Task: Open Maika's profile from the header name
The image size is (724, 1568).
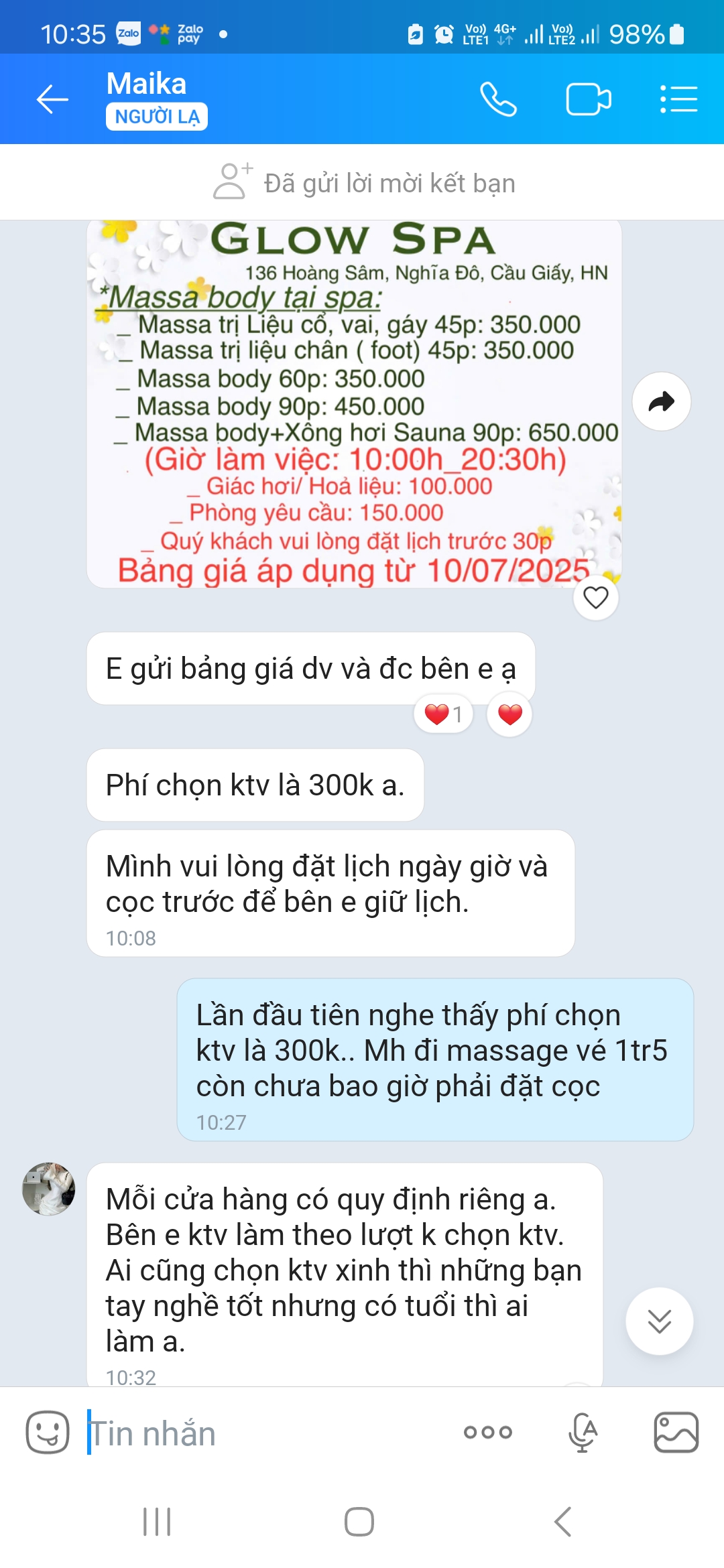Action: (147, 84)
